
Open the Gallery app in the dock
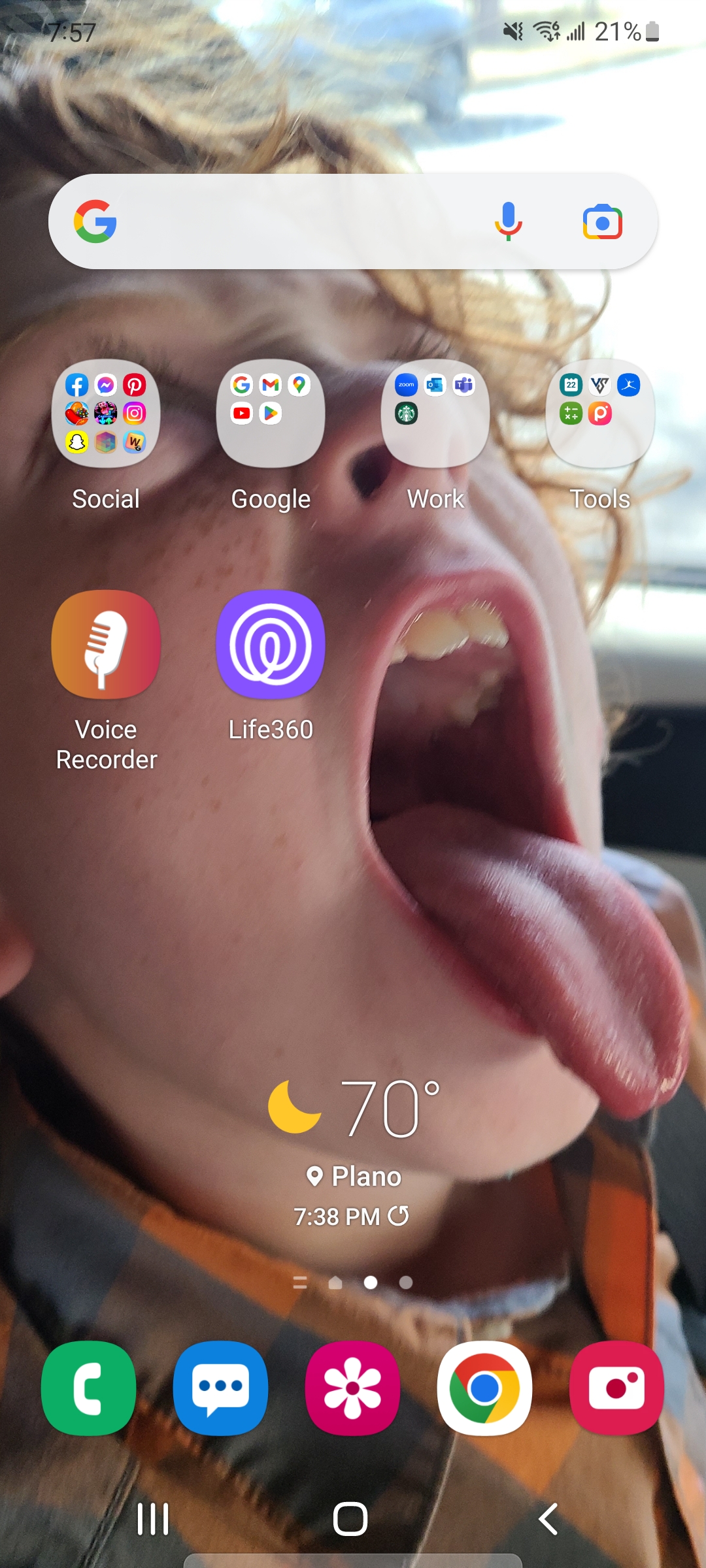coord(353,1388)
